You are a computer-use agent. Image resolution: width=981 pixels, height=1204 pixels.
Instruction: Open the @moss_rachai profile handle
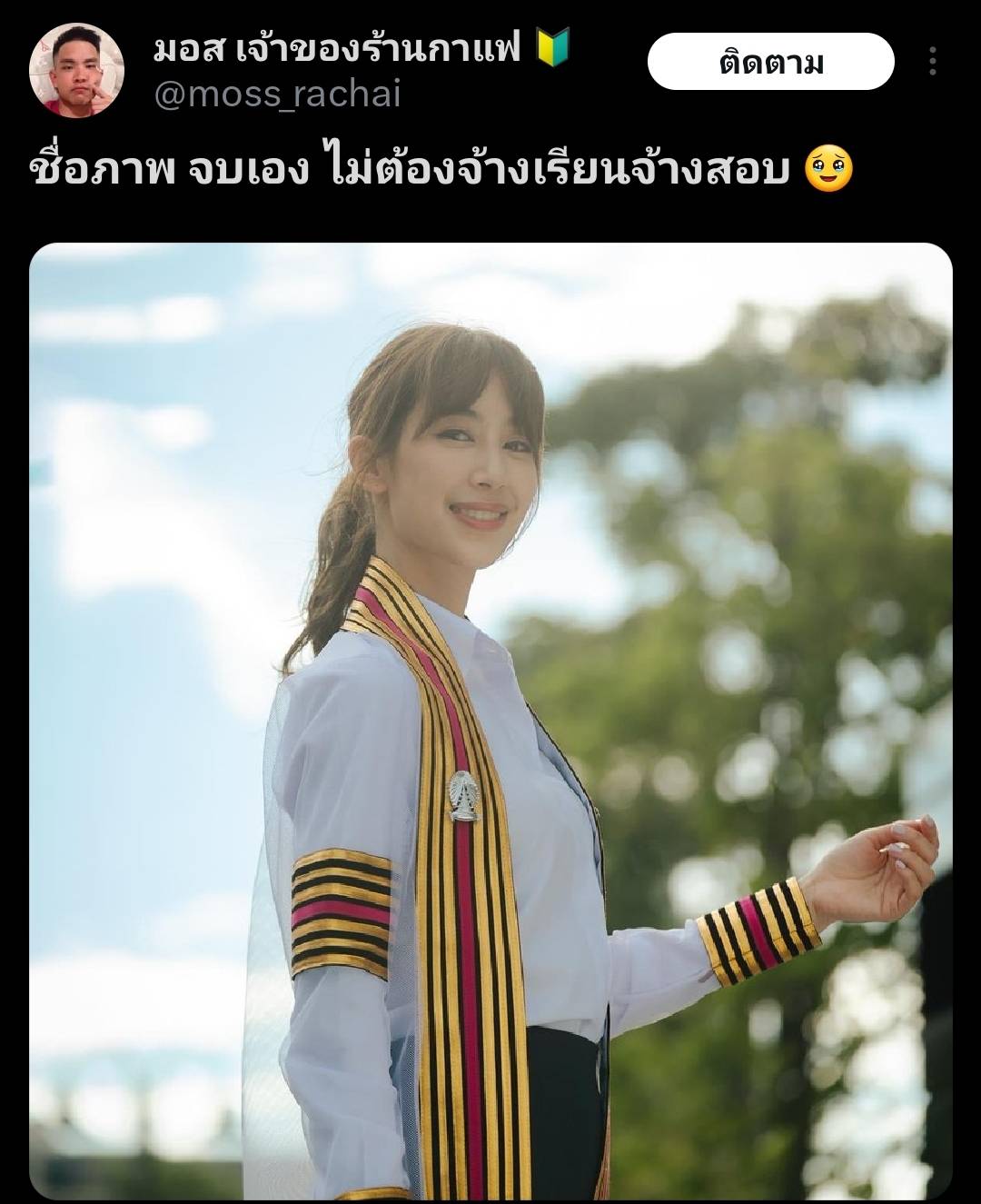coord(277,95)
